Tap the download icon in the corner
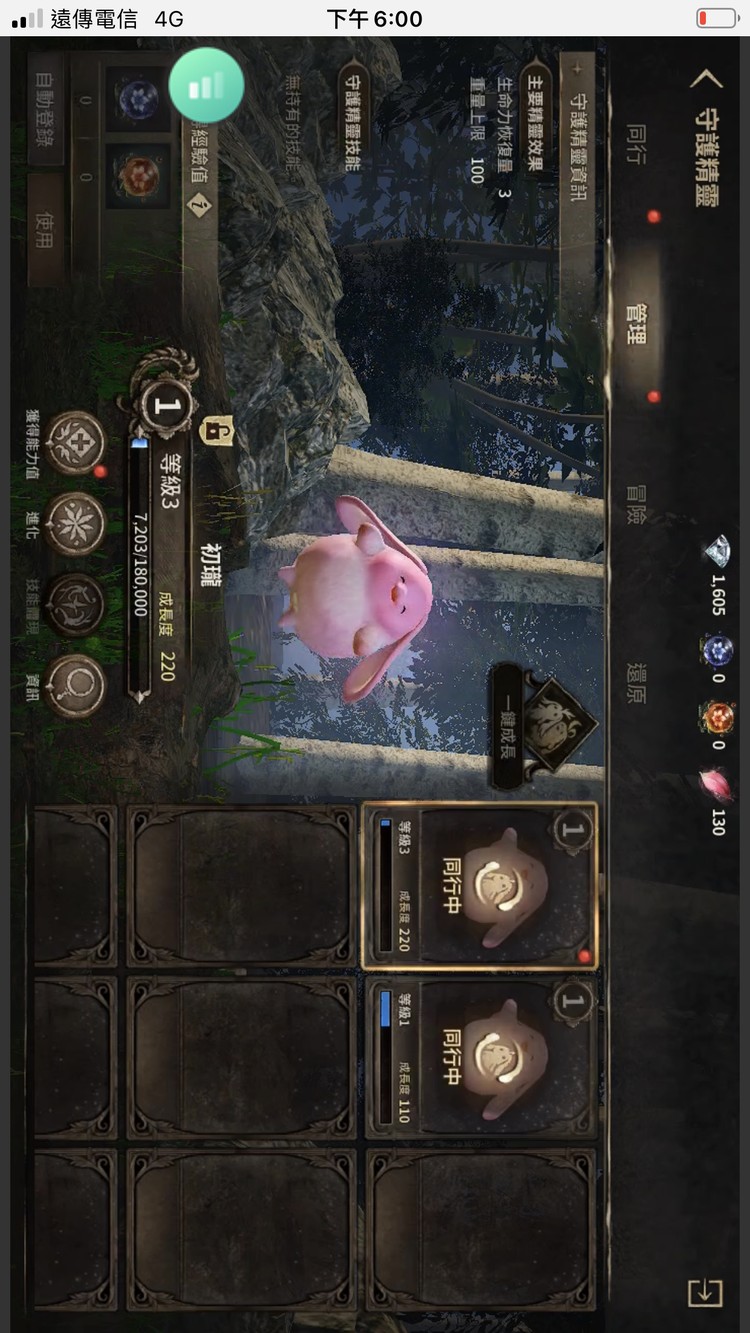This screenshot has height=1333, width=750. click(705, 1292)
